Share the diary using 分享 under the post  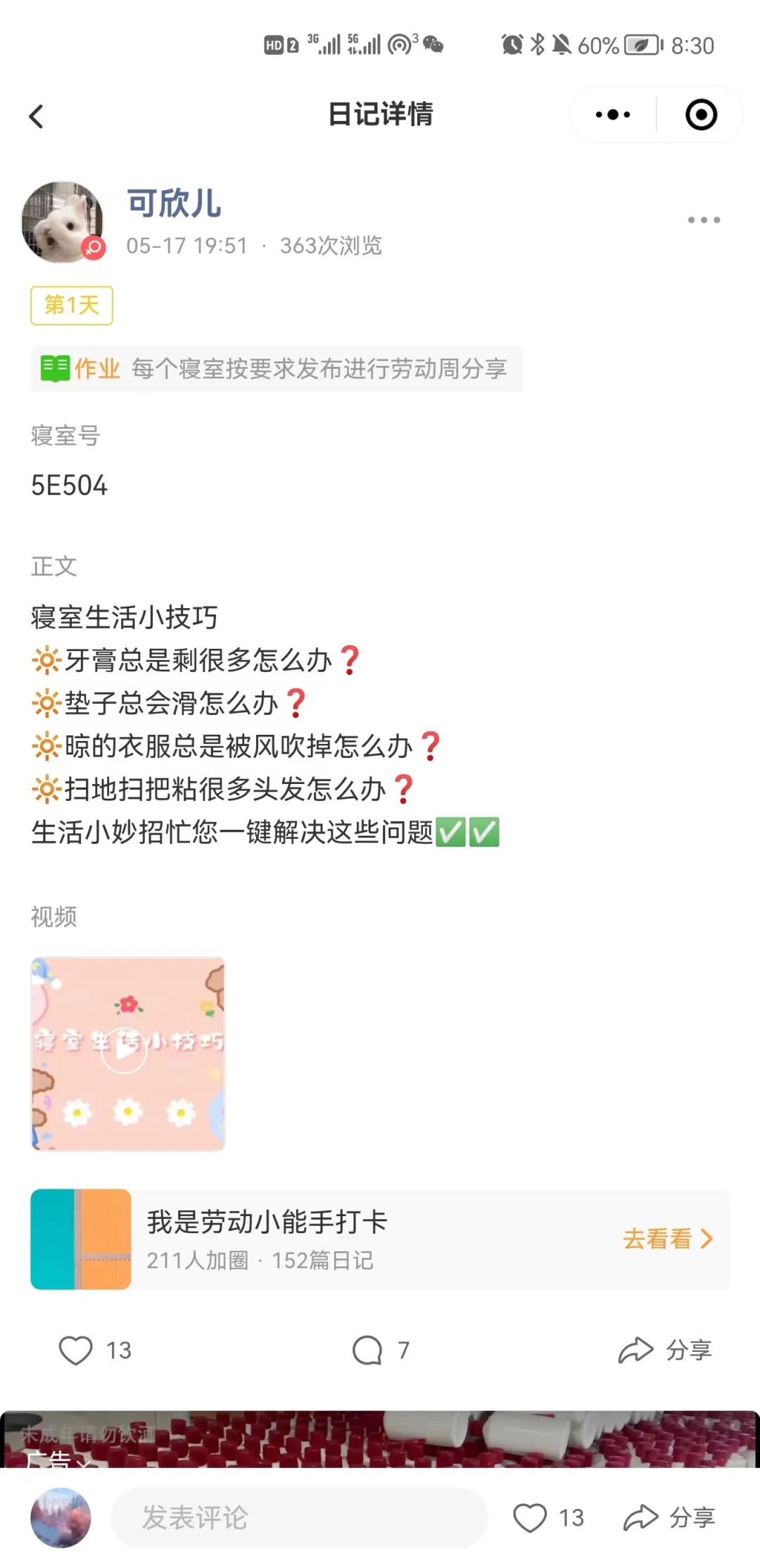665,1351
